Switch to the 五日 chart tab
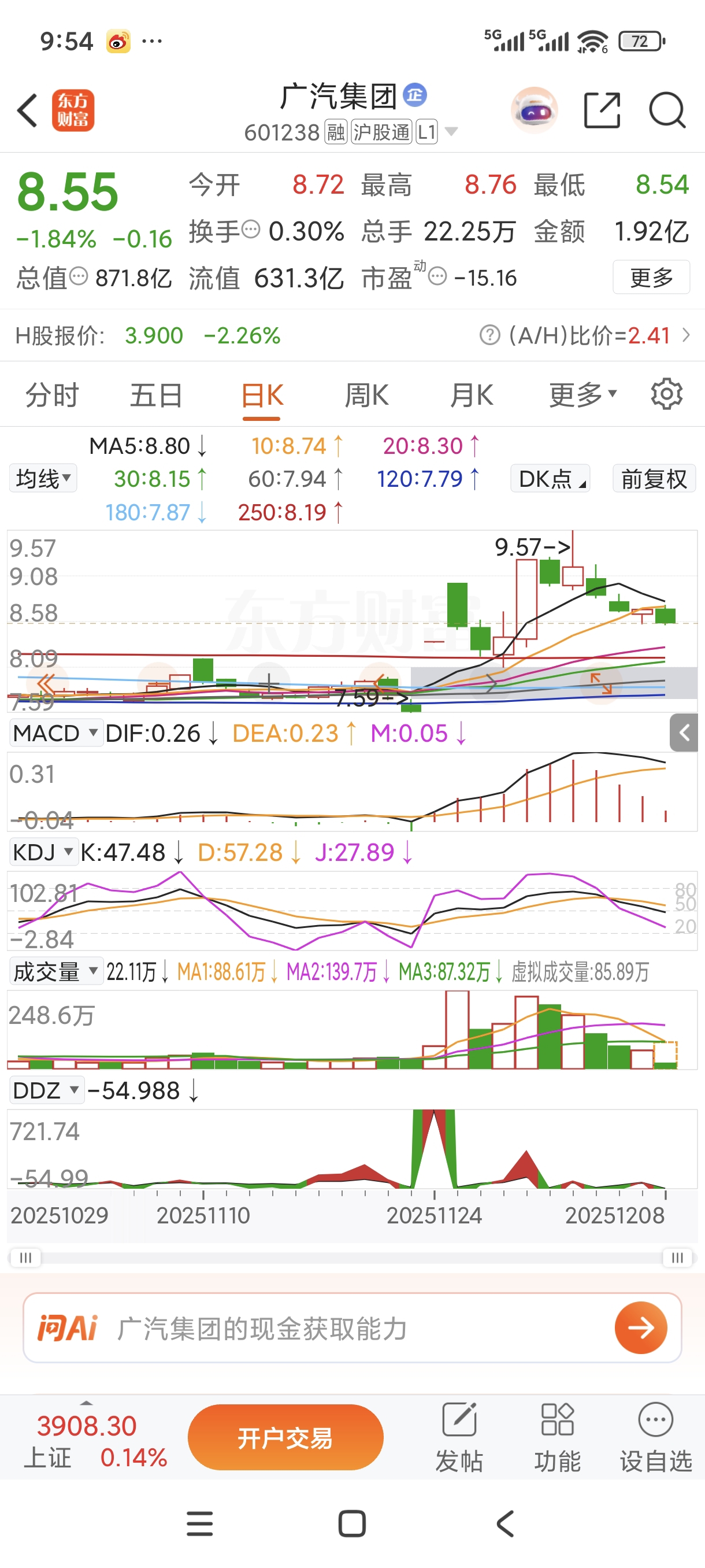The height and width of the screenshot is (1568, 705). coord(157,395)
